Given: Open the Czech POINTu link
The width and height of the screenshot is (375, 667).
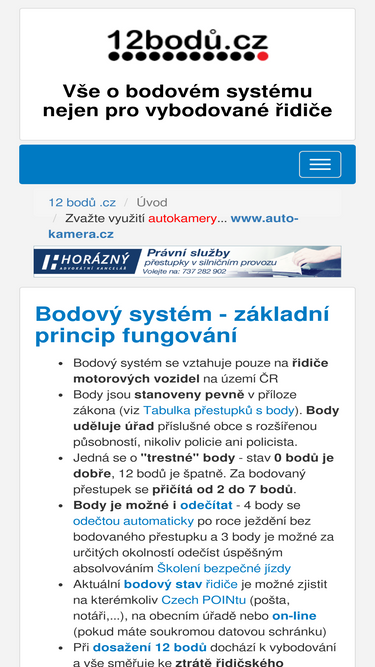Looking at the screenshot, I should pyautogui.click(x=204, y=600).
